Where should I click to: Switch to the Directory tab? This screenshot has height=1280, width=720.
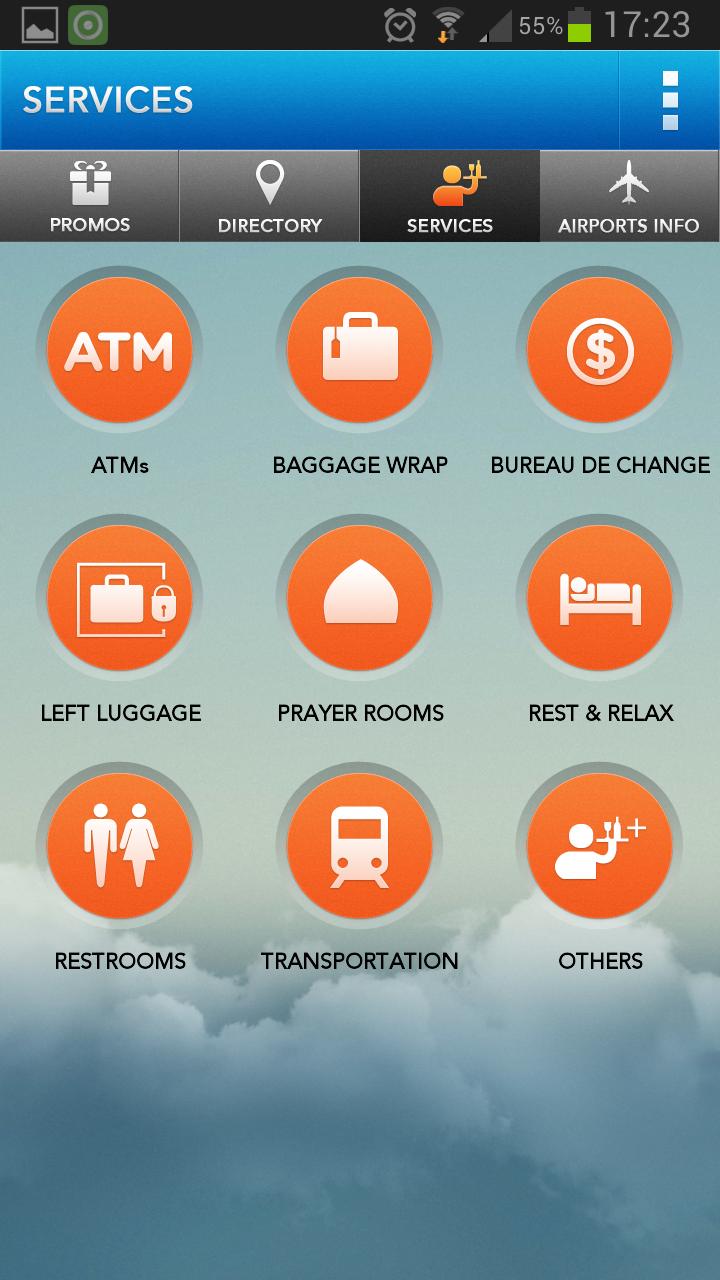click(x=270, y=197)
